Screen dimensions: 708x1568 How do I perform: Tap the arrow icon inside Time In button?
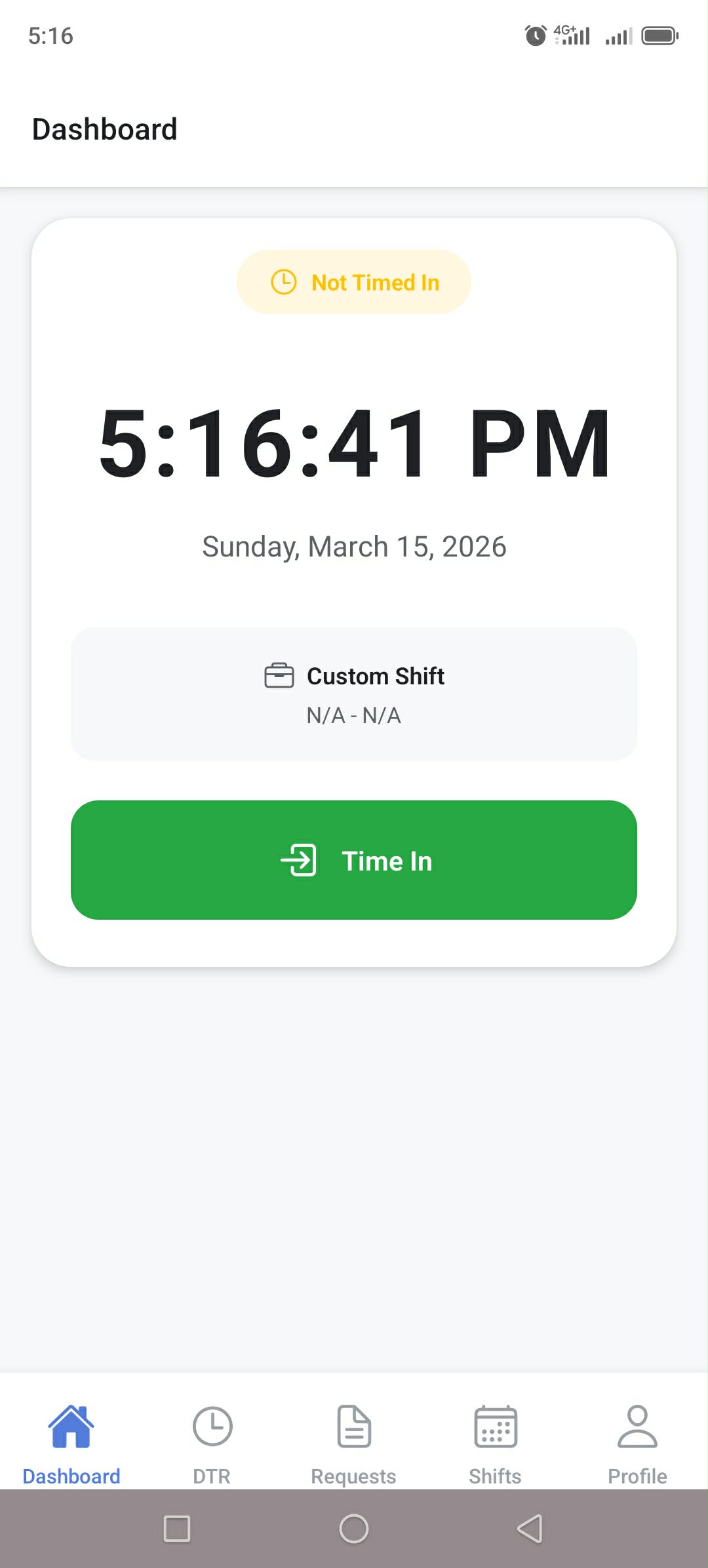[x=298, y=861]
